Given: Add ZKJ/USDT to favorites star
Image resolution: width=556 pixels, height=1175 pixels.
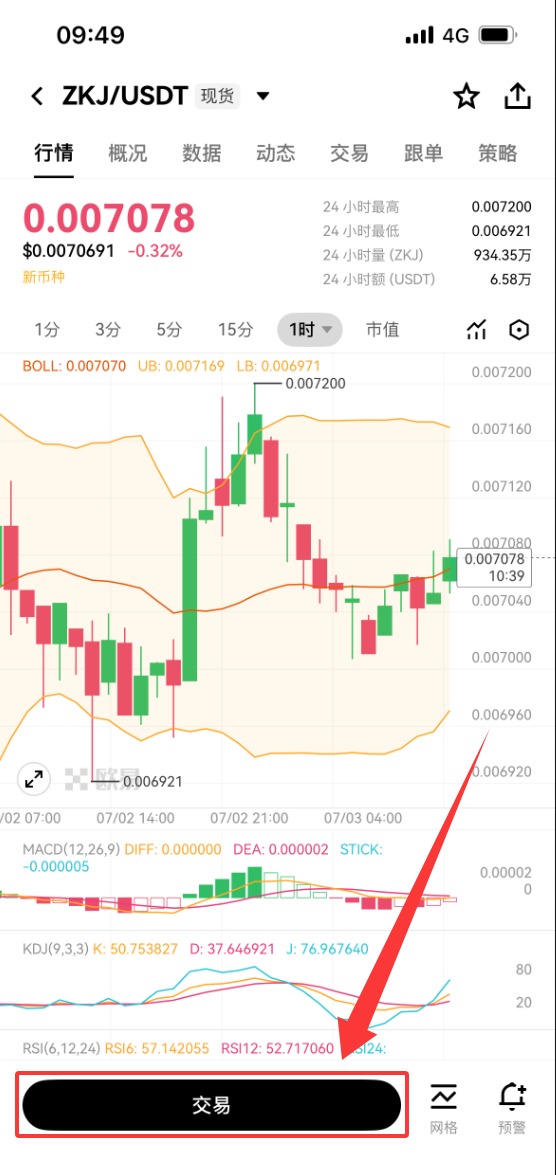Looking at the screenshot, I should point(467,97).
